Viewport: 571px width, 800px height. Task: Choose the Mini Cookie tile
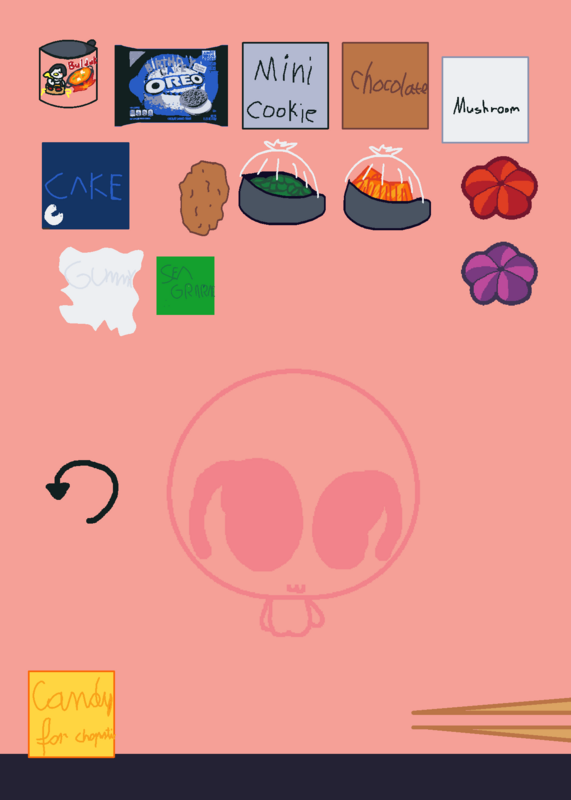pyautogui.click(x=285, y=86)
